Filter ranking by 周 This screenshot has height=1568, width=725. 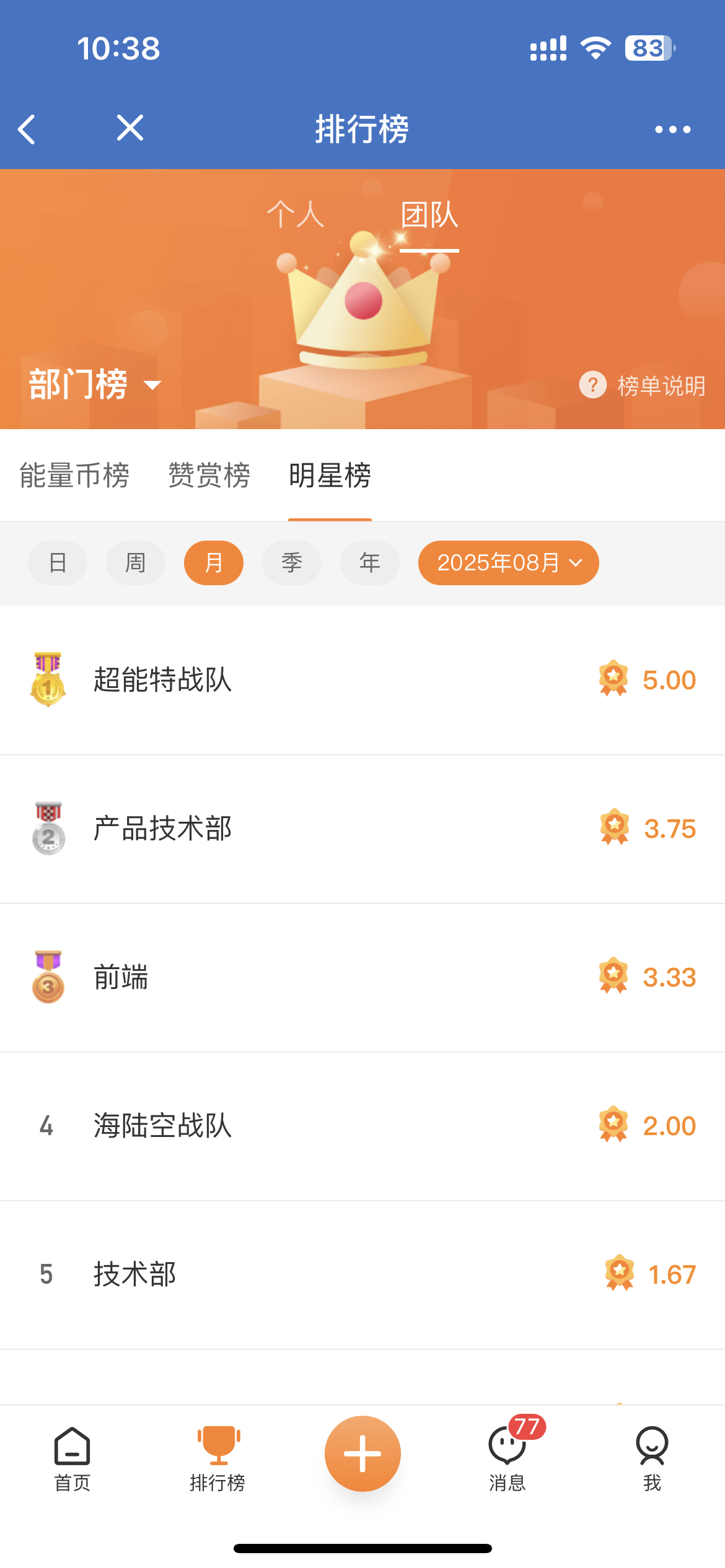(136, 563)
